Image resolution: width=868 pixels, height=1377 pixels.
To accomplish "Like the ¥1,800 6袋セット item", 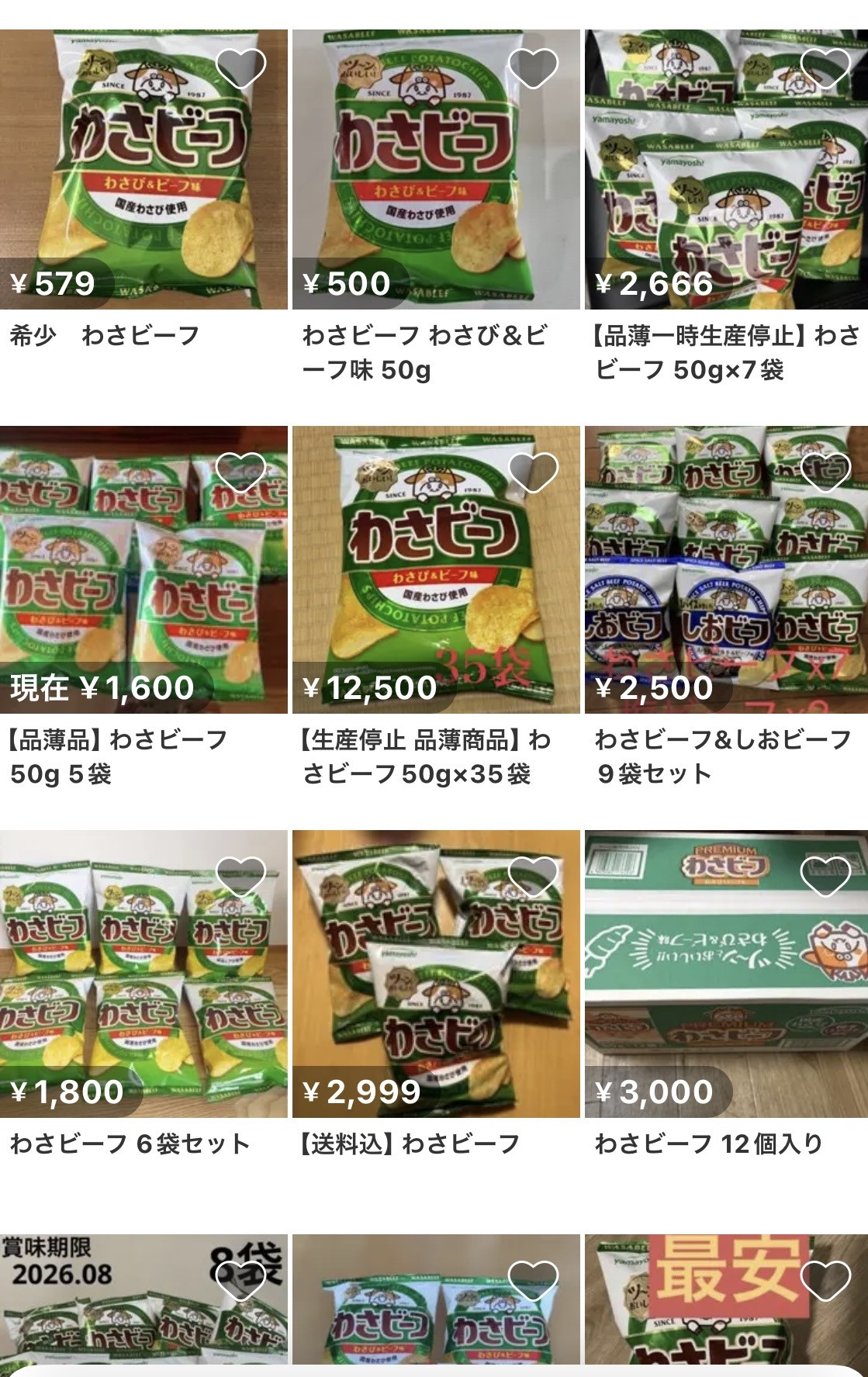I will tap(240, 877).
